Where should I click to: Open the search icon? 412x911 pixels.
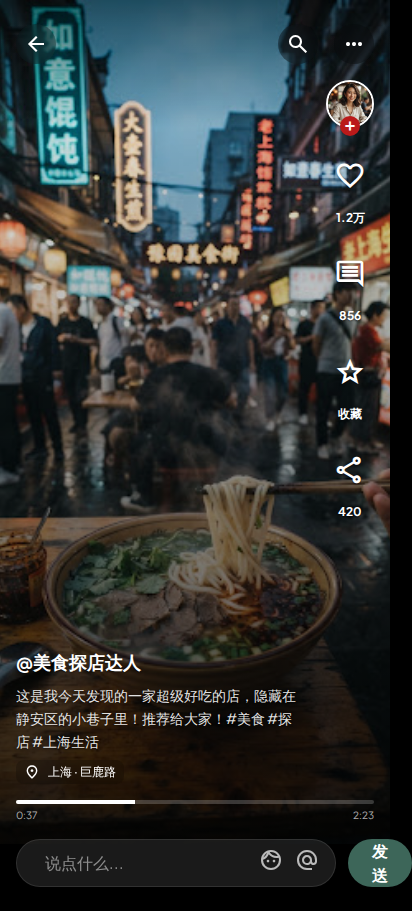(x=298, y=44)
